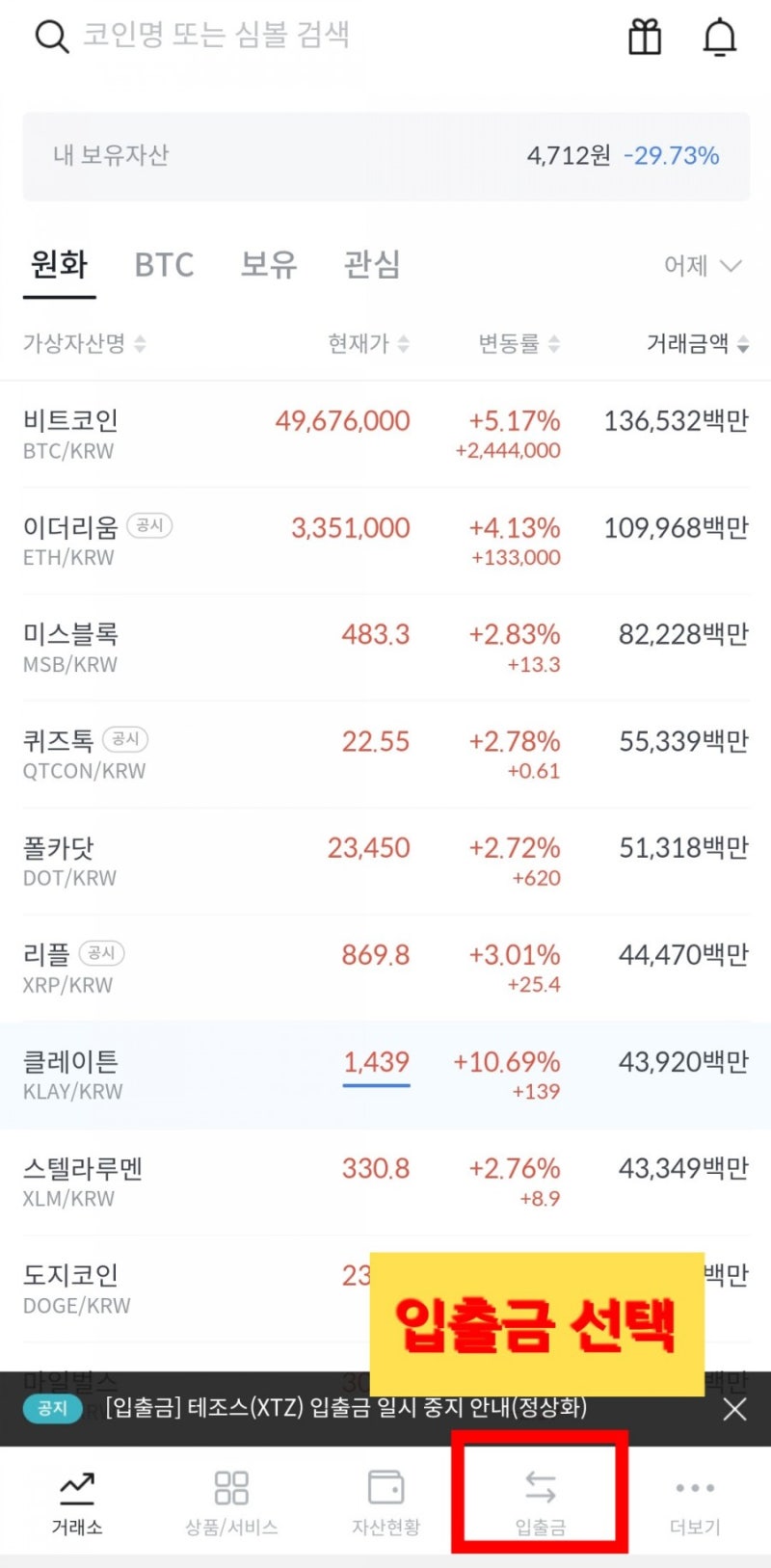Open the 공시 disclosure badge next to 이더리움
The width and height of the screenshot is (771, 1568).
coord(149,525)
